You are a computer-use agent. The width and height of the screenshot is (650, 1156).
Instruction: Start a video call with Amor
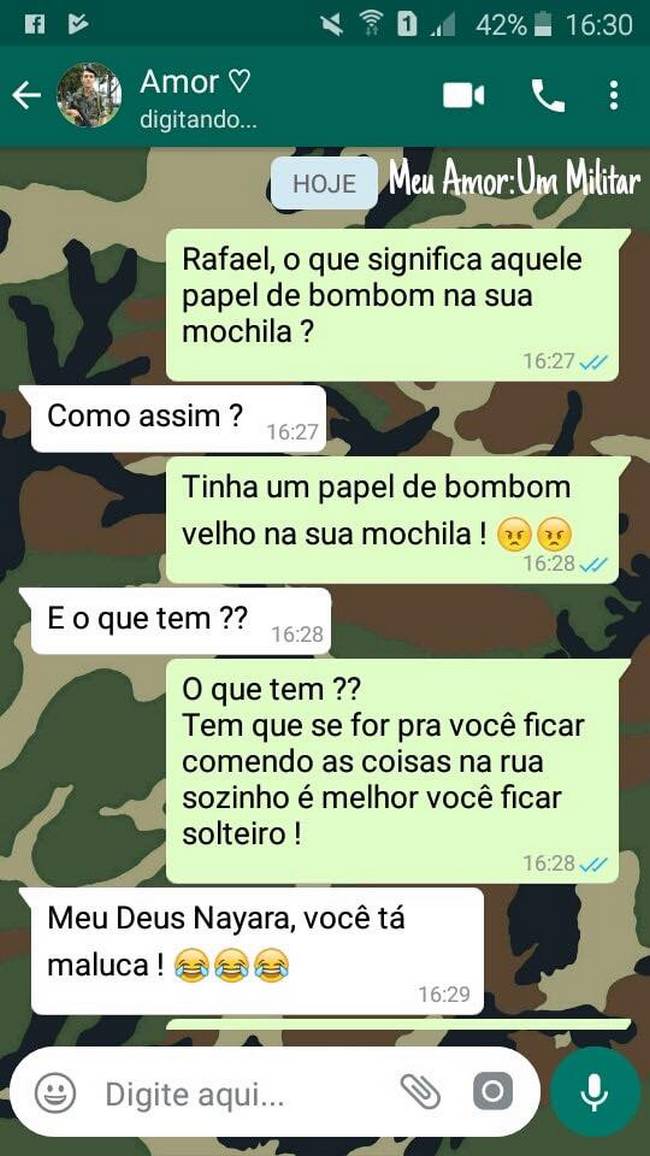click(464, 96)
